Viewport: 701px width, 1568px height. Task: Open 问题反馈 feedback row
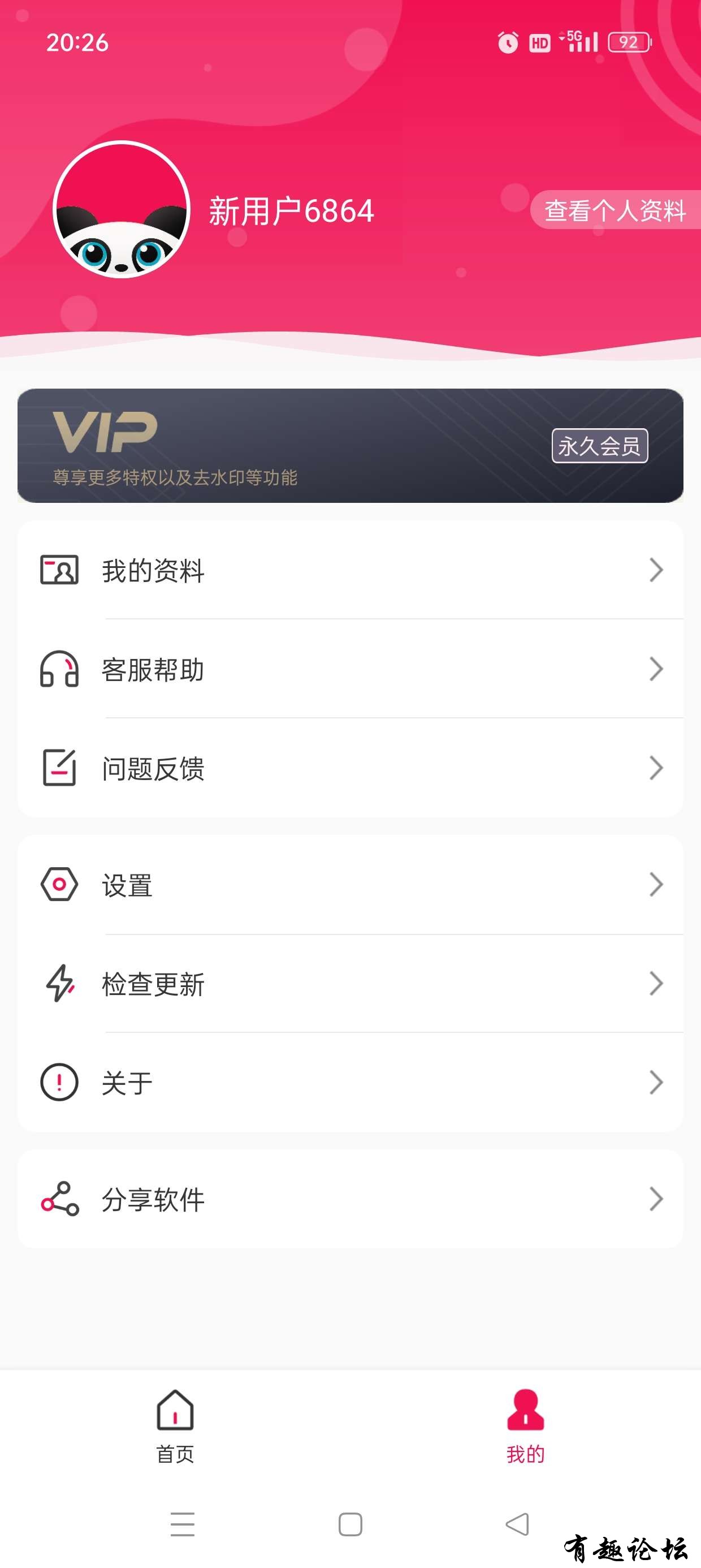coord(350,768)
